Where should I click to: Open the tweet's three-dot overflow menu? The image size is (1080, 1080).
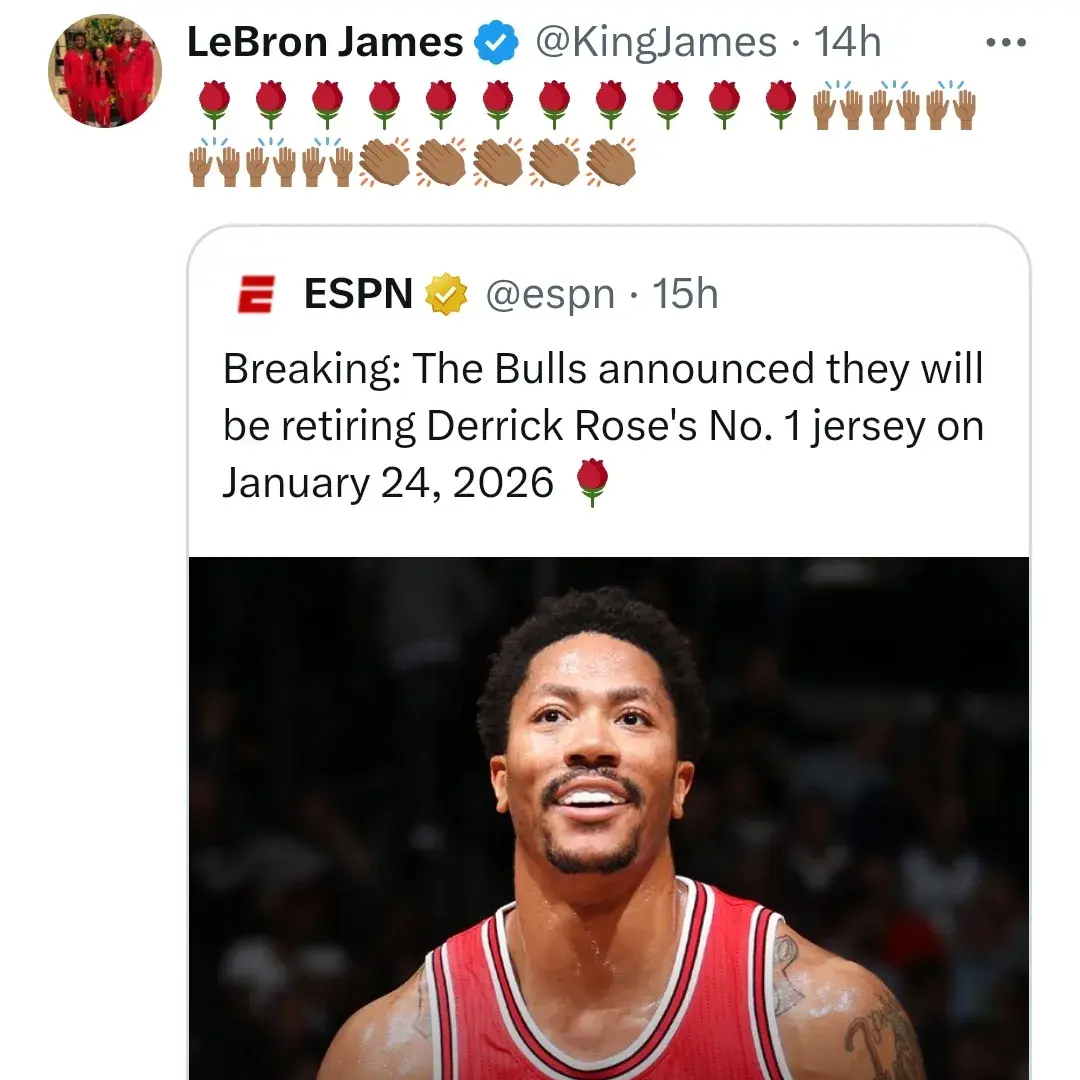[x=1005, y=43]
